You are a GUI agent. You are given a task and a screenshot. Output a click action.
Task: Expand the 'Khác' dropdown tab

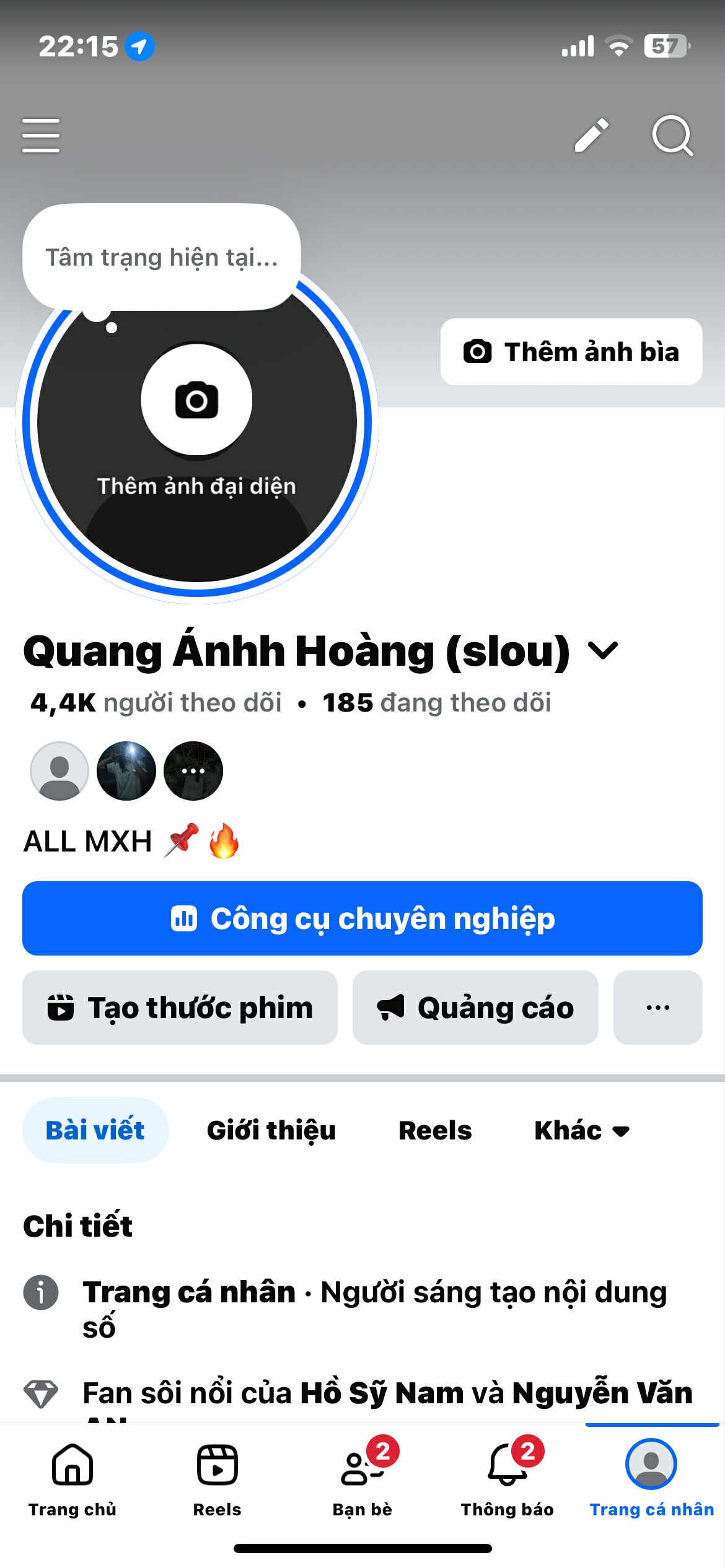(581, 1130)
